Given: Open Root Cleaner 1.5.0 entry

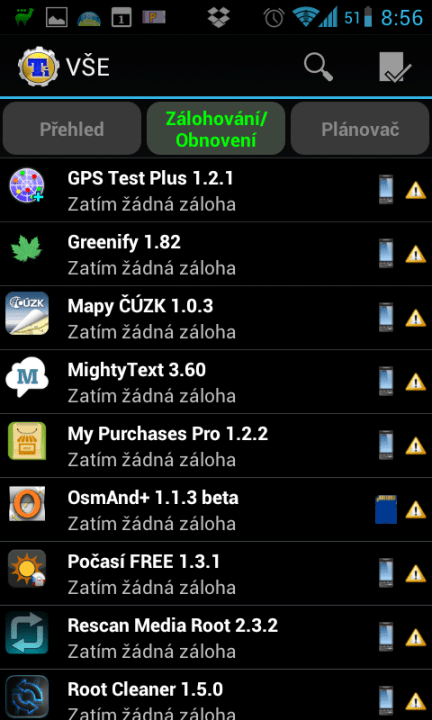Looking at the screenshot, I should point(216,695).
